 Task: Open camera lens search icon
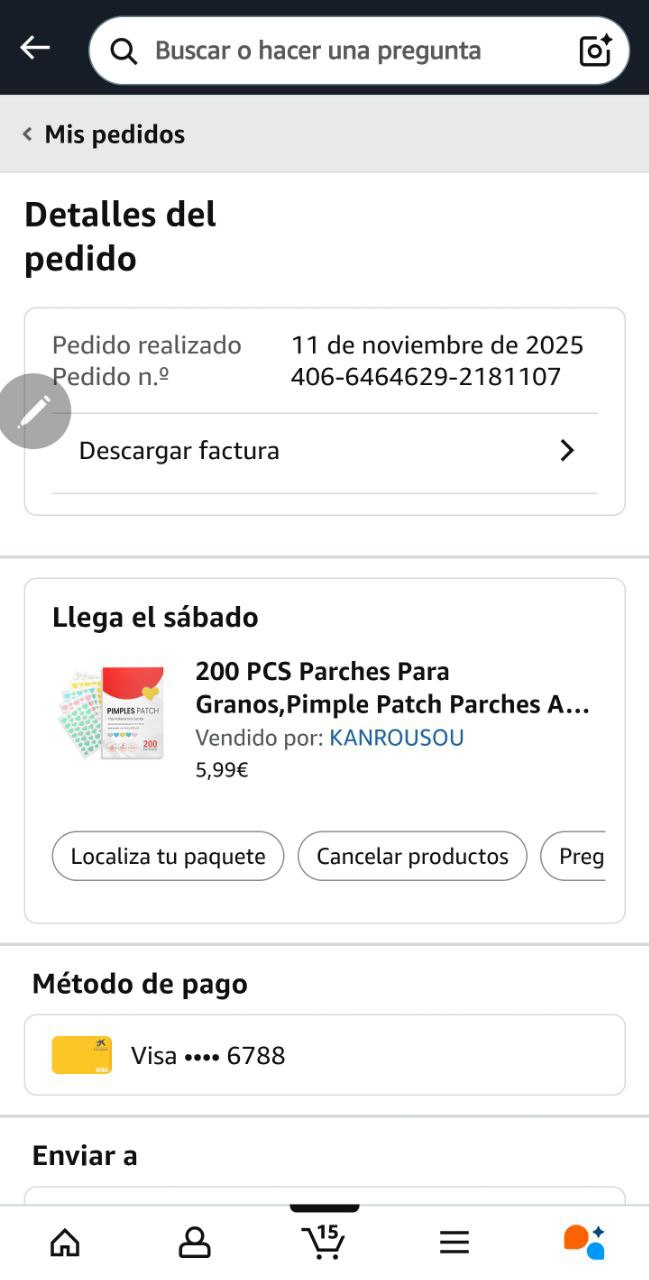595,51
